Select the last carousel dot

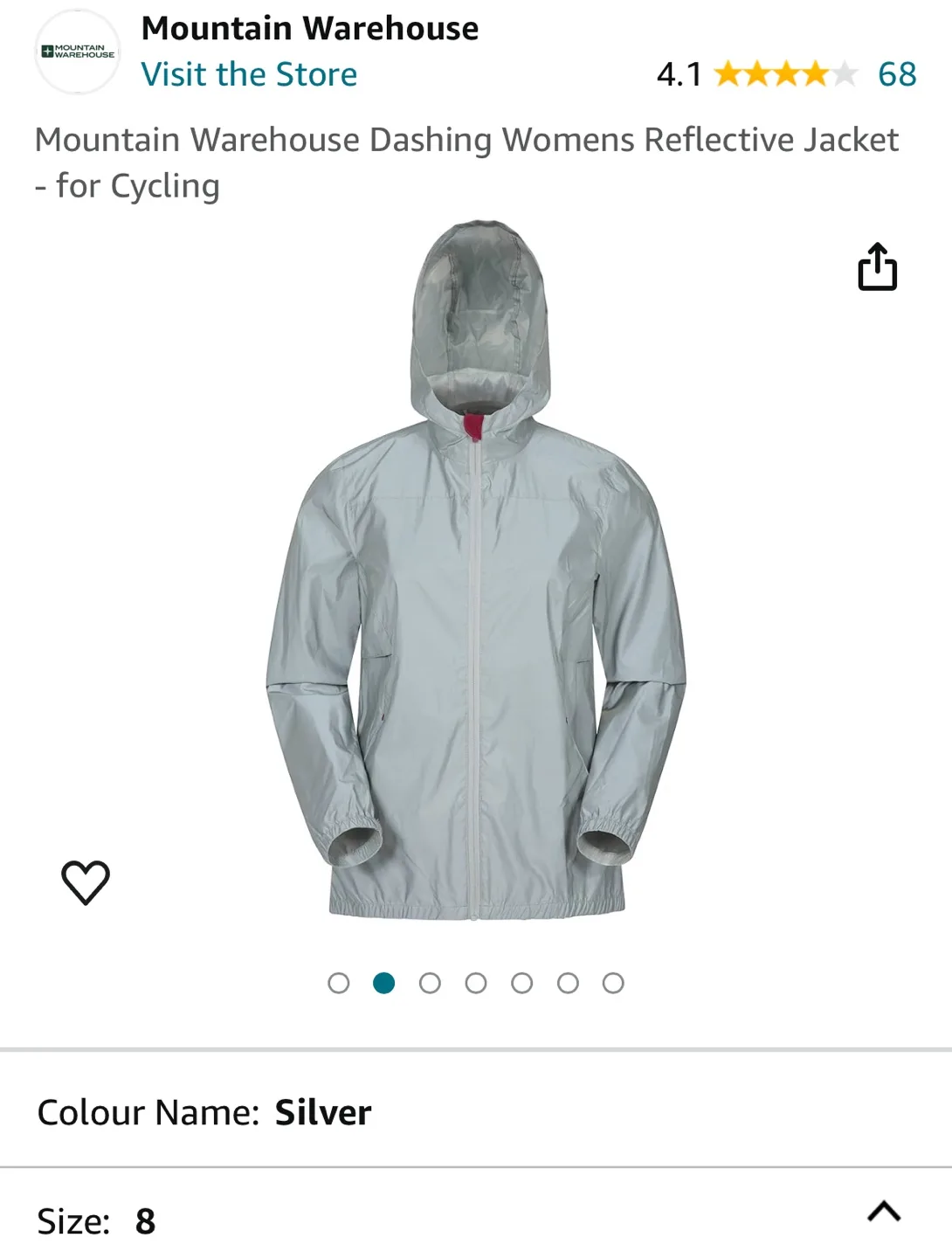(x=611, y=982)
